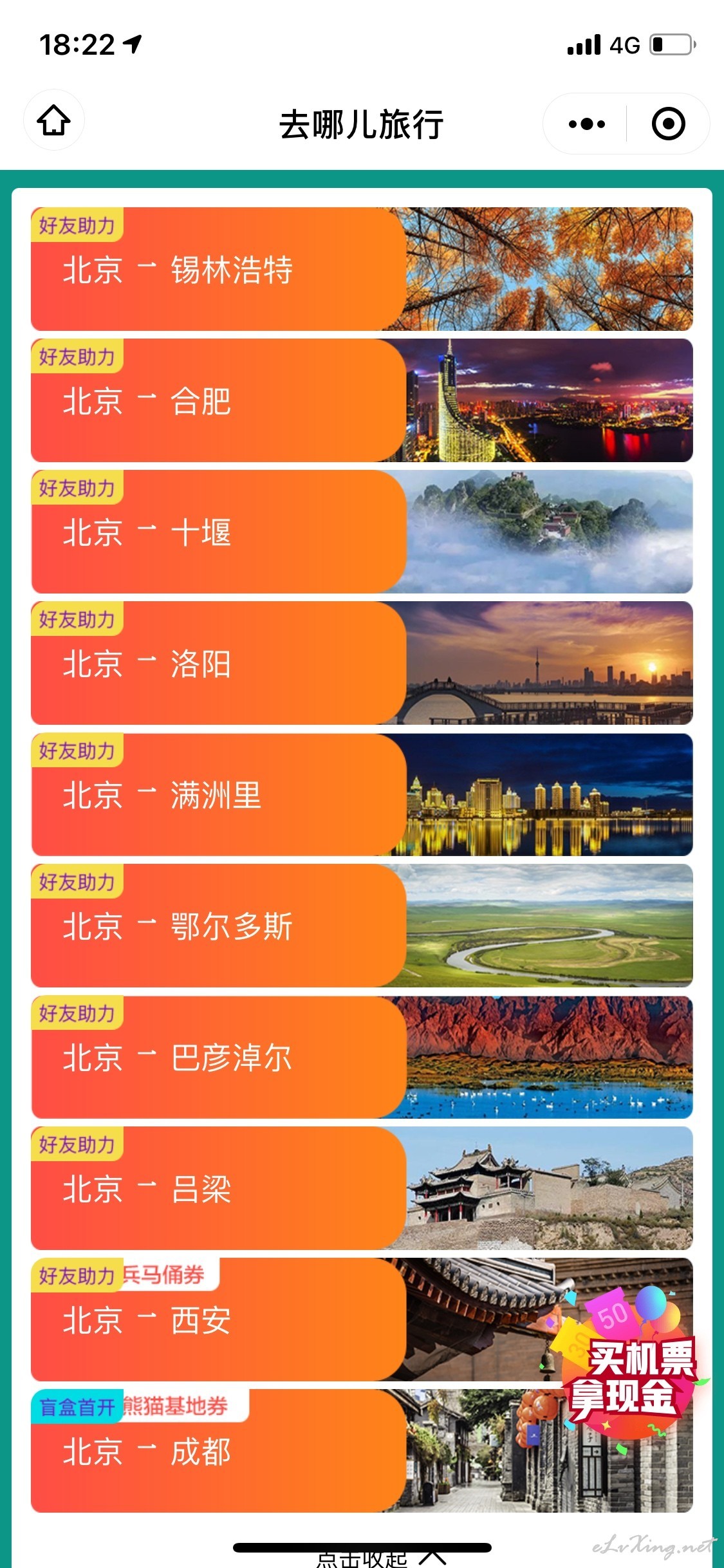Open the 北京 to 锡林浩特 card

[362, 269]
